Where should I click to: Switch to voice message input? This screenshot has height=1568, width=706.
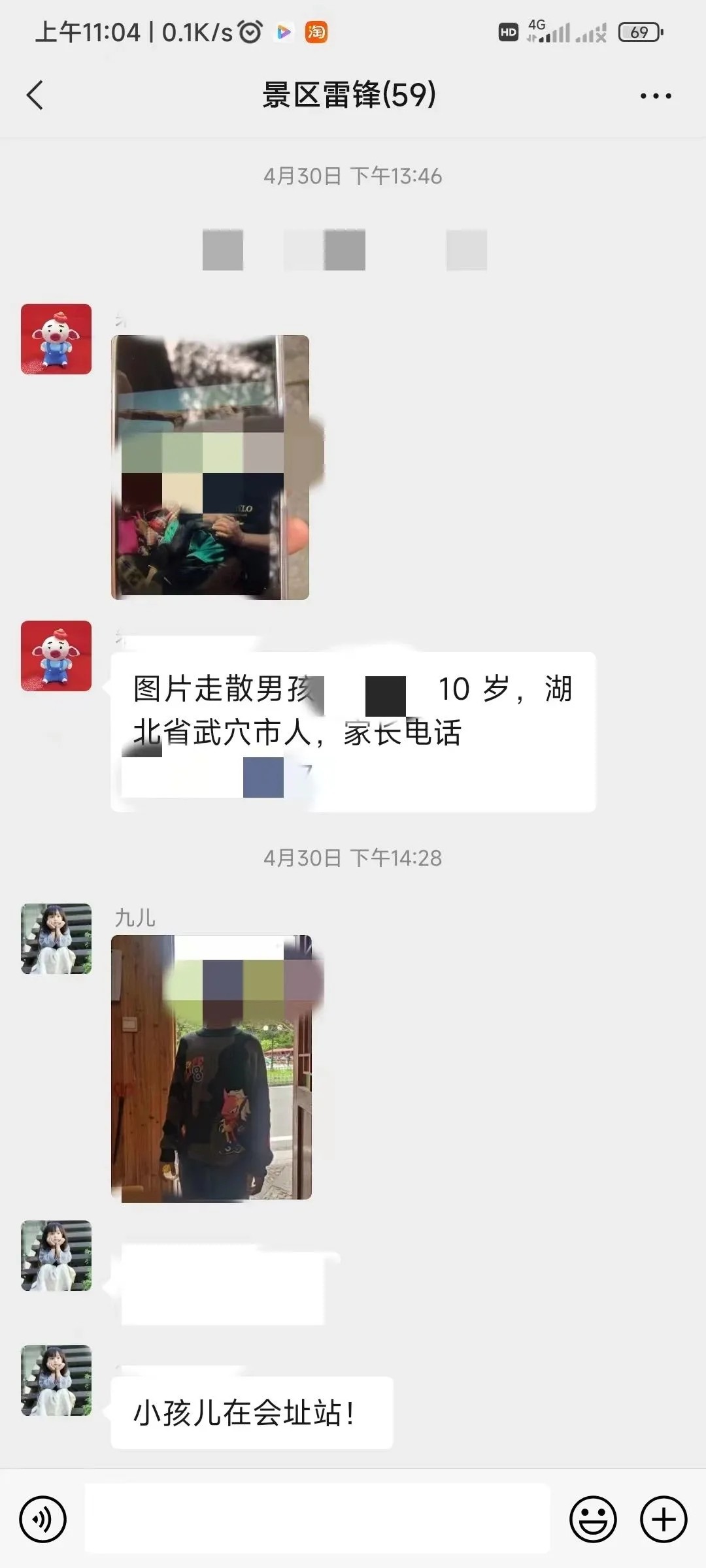click(x=43, y=1519)
